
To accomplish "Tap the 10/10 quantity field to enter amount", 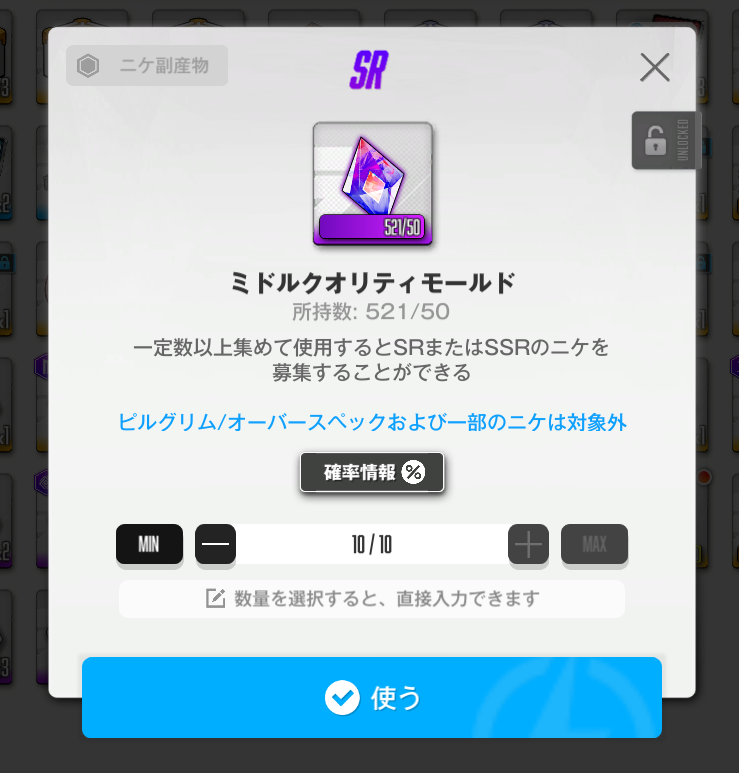I will point(372,545).
